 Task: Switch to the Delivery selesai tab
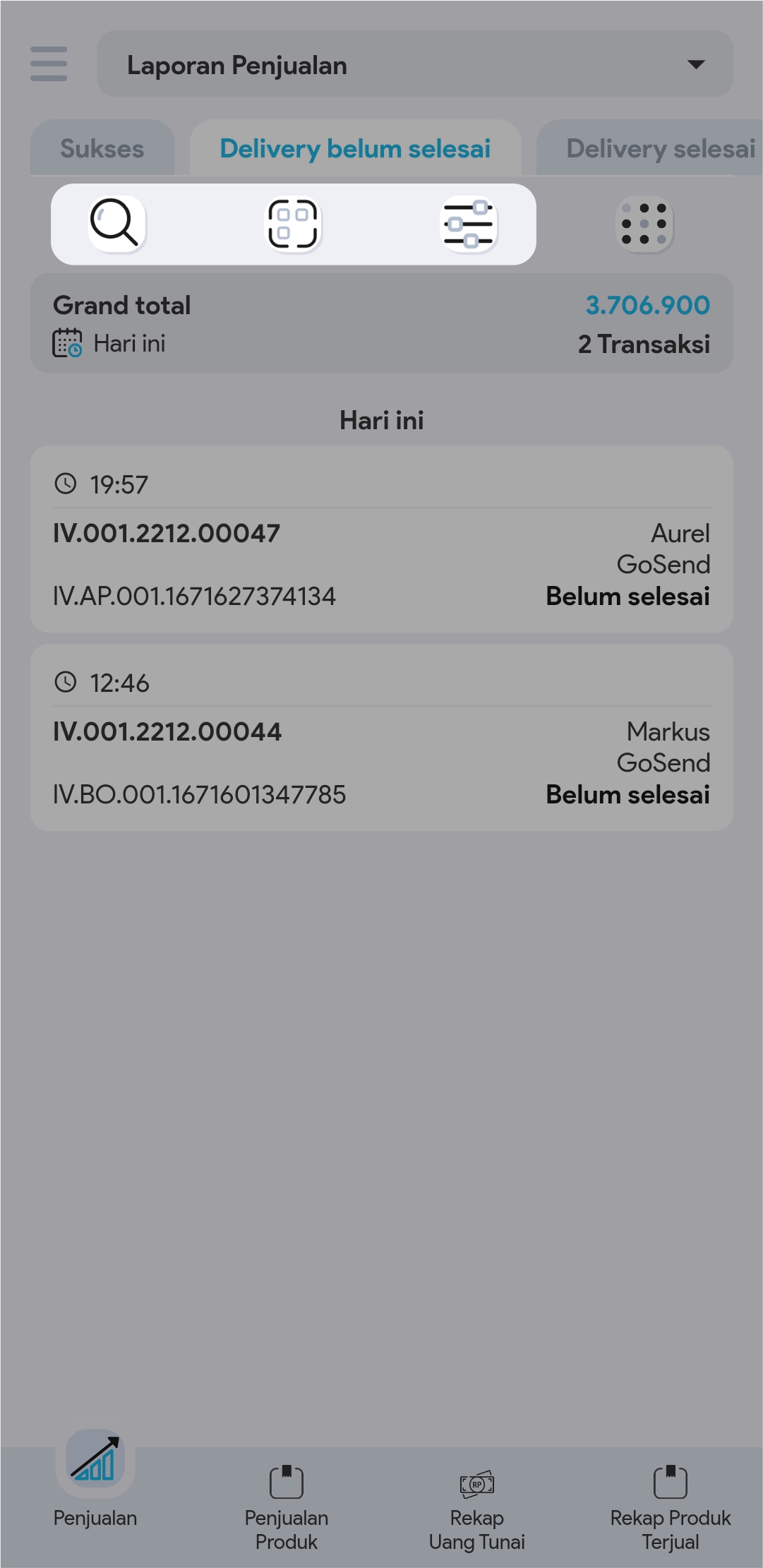pyautogui.click(x=659, y=149)
